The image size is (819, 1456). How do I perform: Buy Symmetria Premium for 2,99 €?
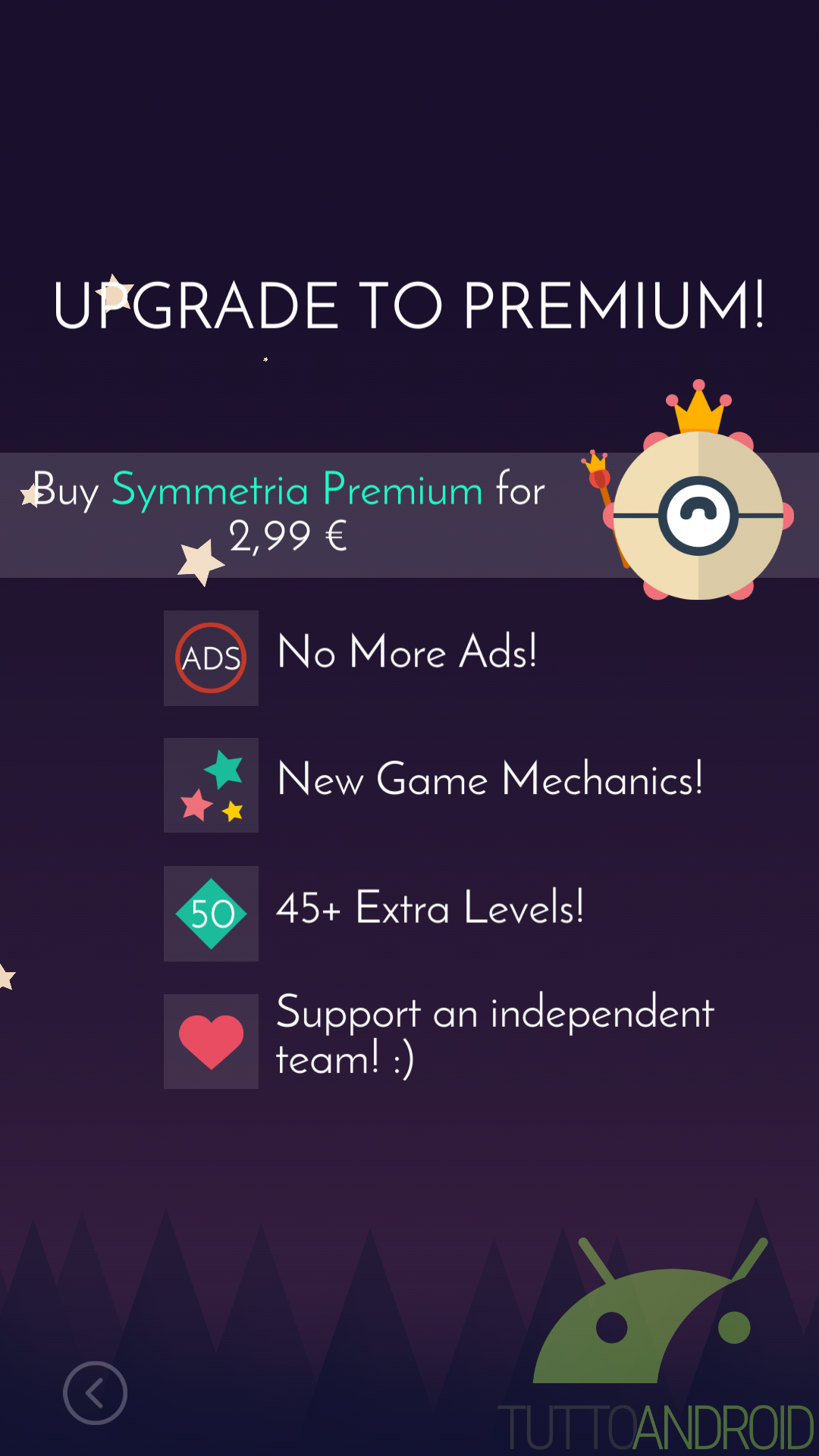(409, 515)
